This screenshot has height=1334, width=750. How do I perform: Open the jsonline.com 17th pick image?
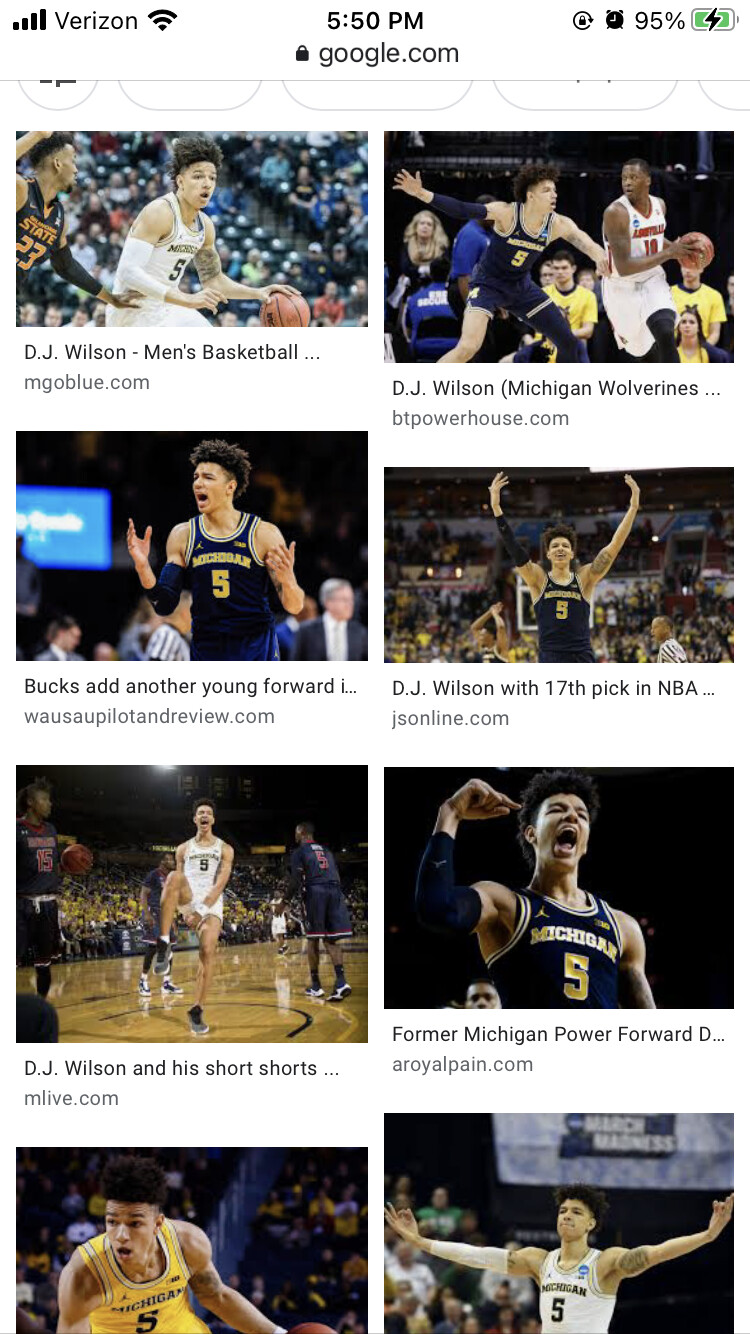click(558, 565)
